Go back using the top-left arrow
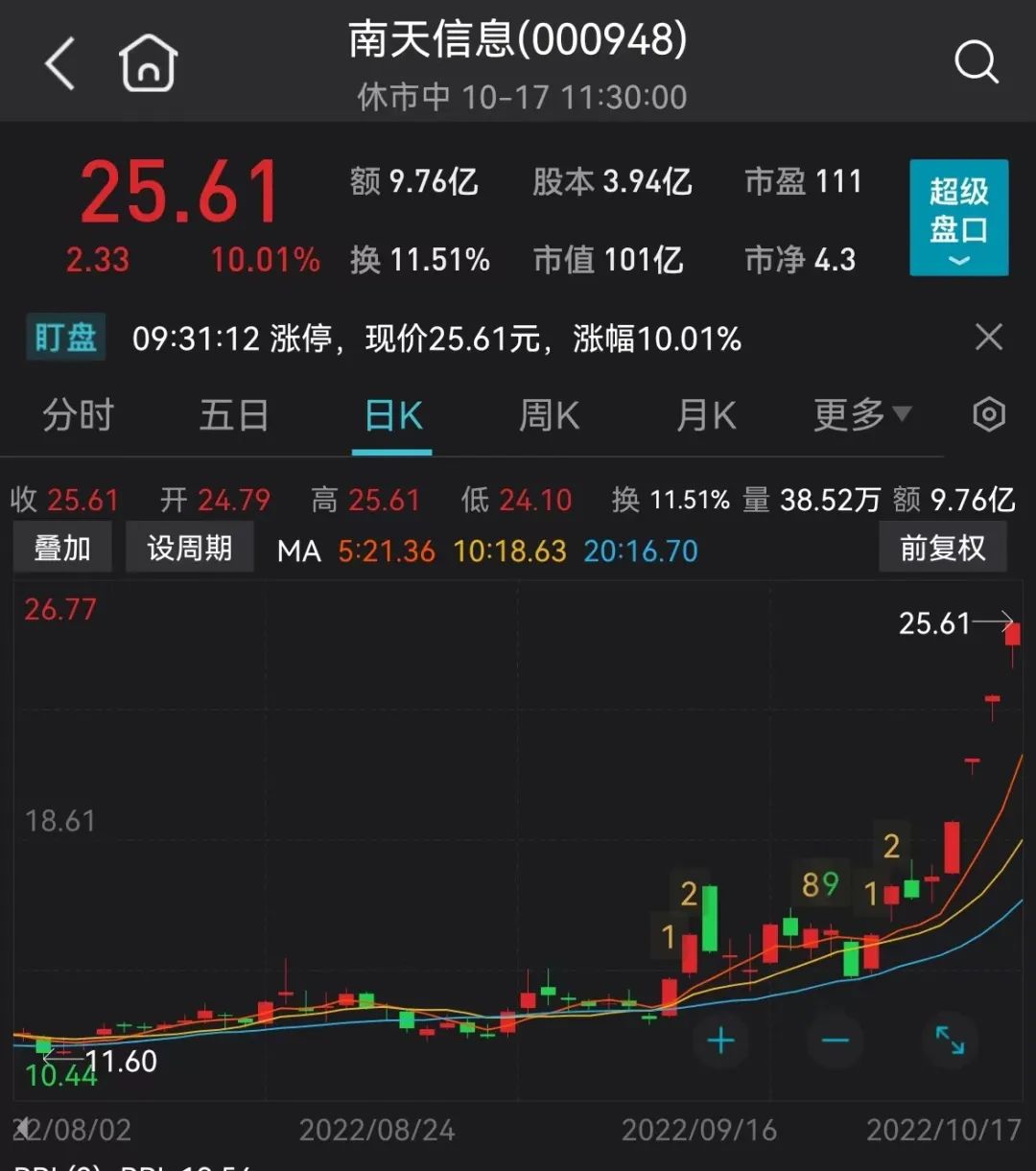 pos(59,65)
